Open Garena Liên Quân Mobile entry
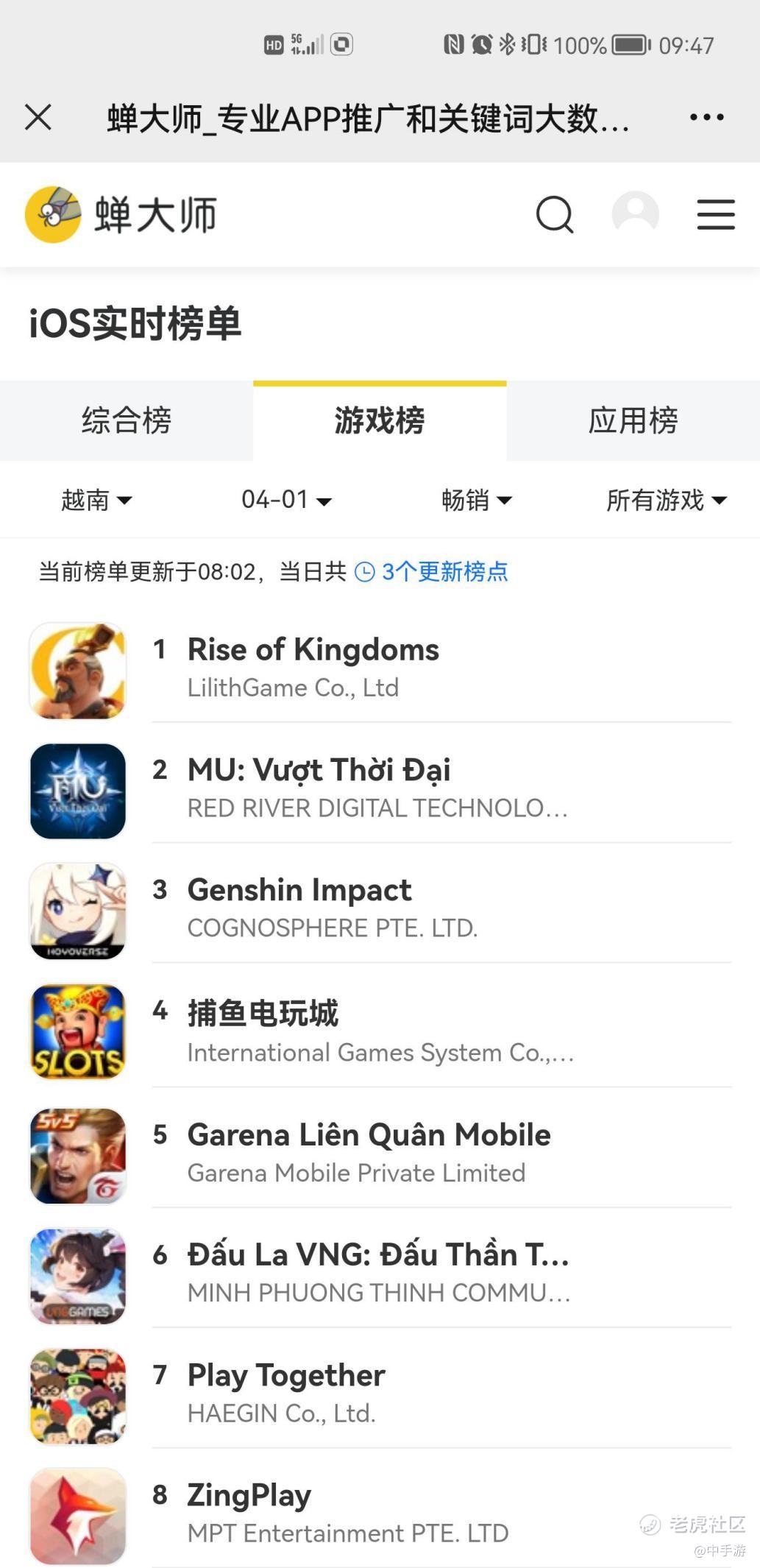Image resolution: width=760 pixels, height=1568 pixels. point(369,1135)
